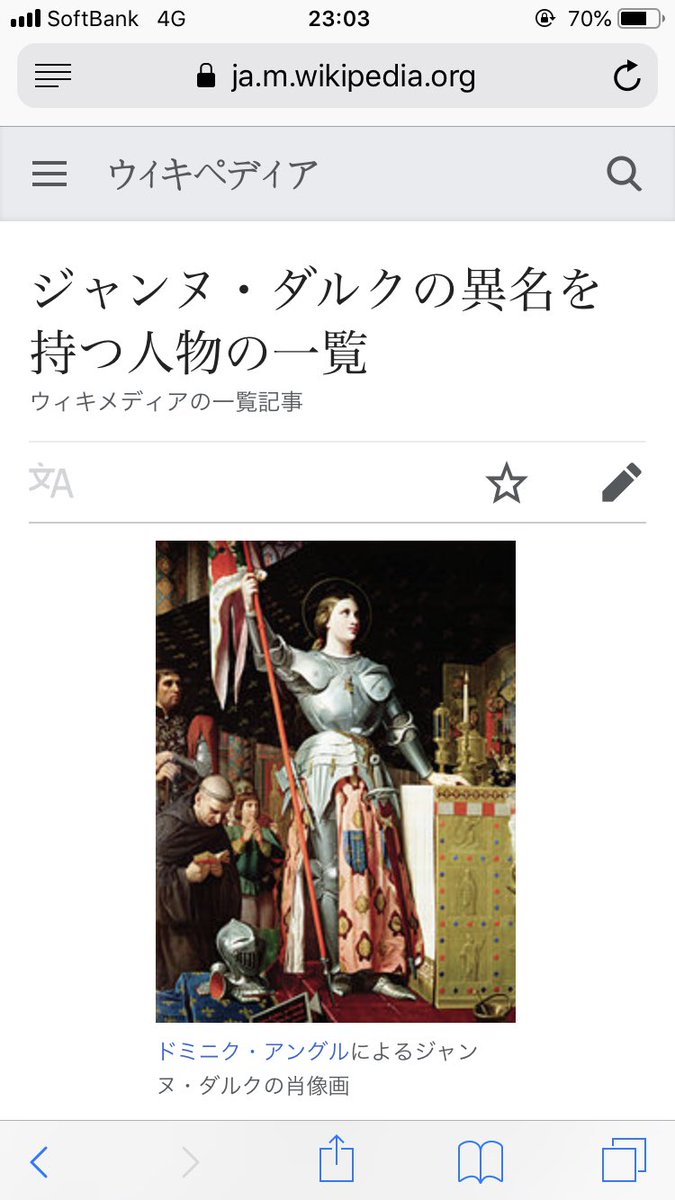675x1200 pixels.
Task: Go back to previous page in Safari
Action: pos(39,1162)
